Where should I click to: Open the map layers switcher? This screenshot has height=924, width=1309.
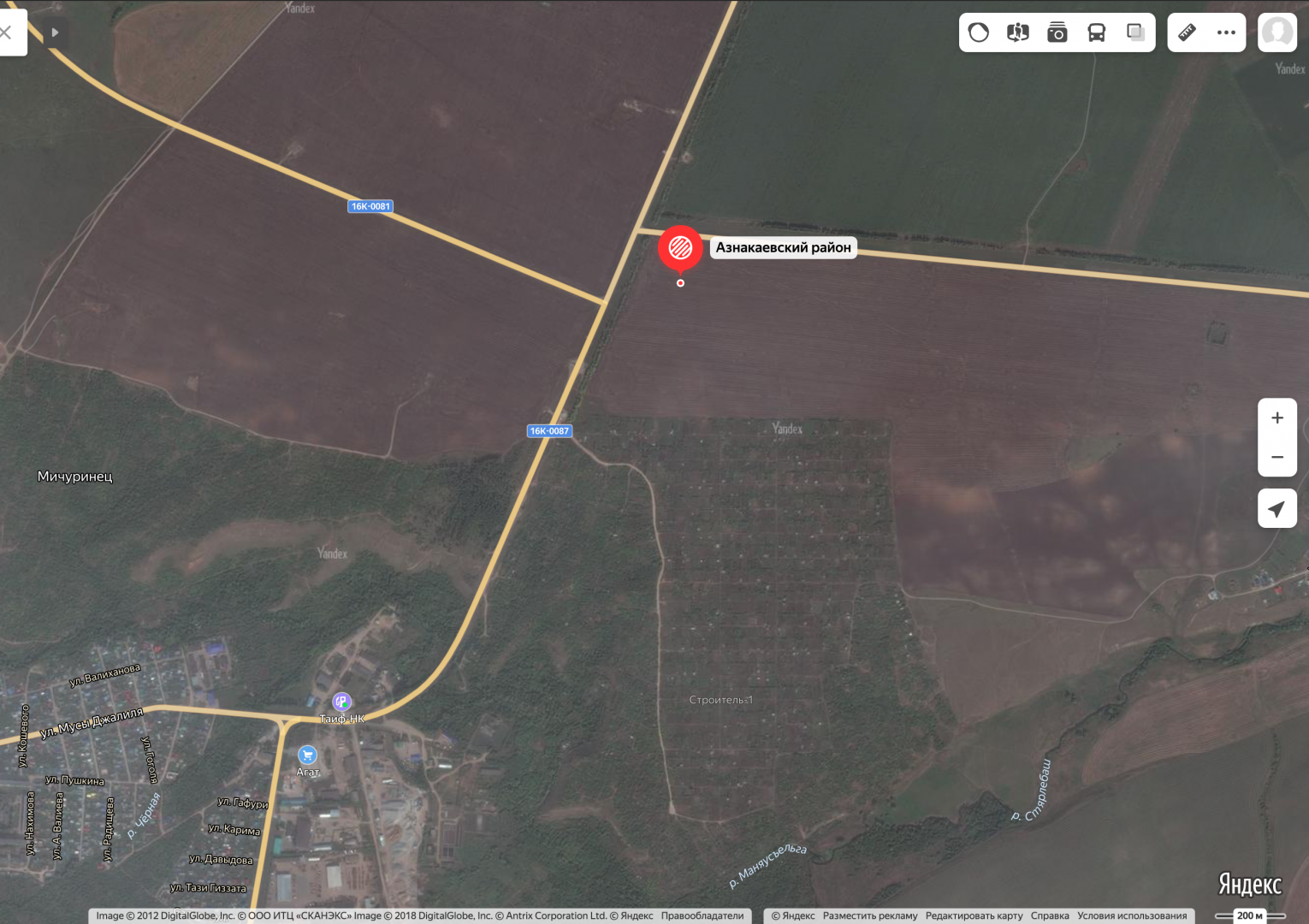tap(1136, 33)
